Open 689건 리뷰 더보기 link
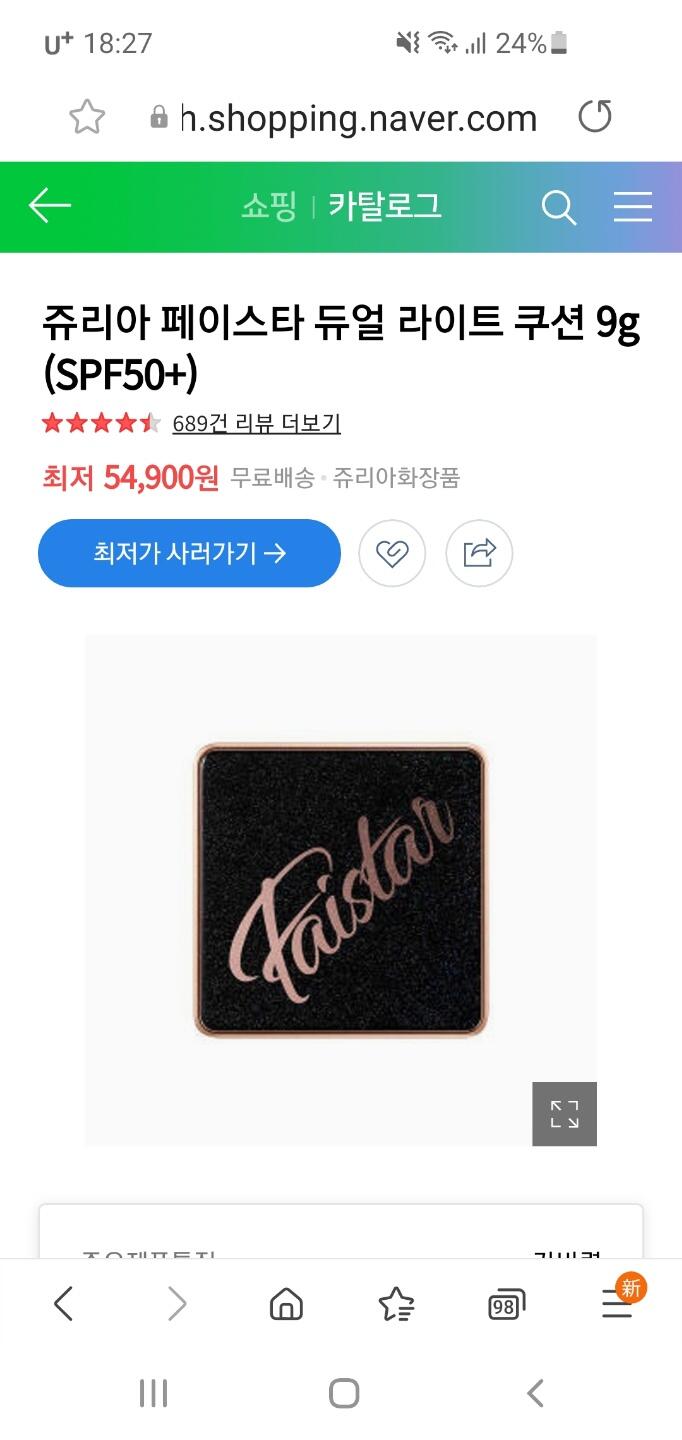 pyautogui.click(x=256, y=423)
